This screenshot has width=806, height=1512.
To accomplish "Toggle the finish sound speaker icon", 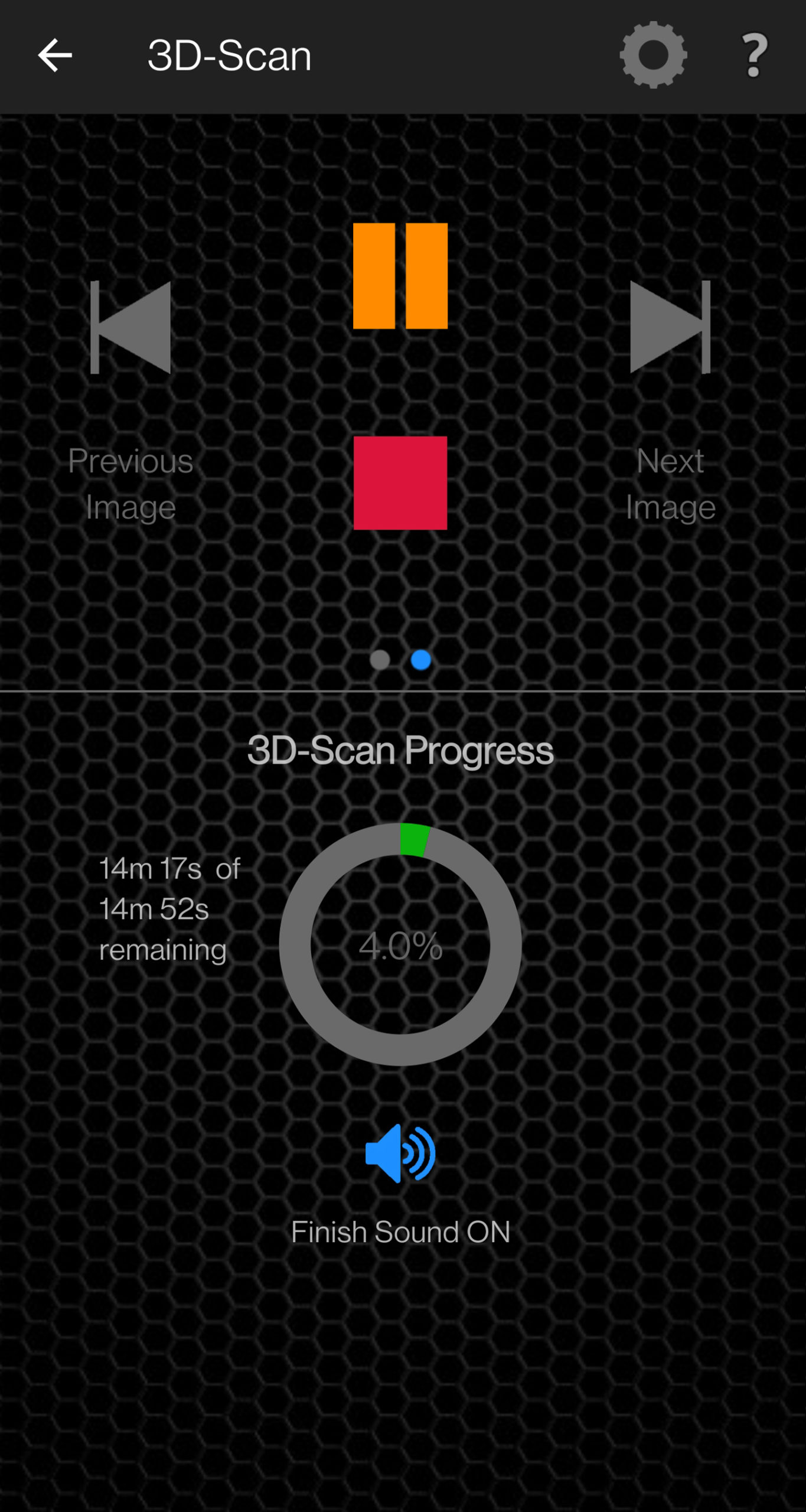I will pos(400,1153).
